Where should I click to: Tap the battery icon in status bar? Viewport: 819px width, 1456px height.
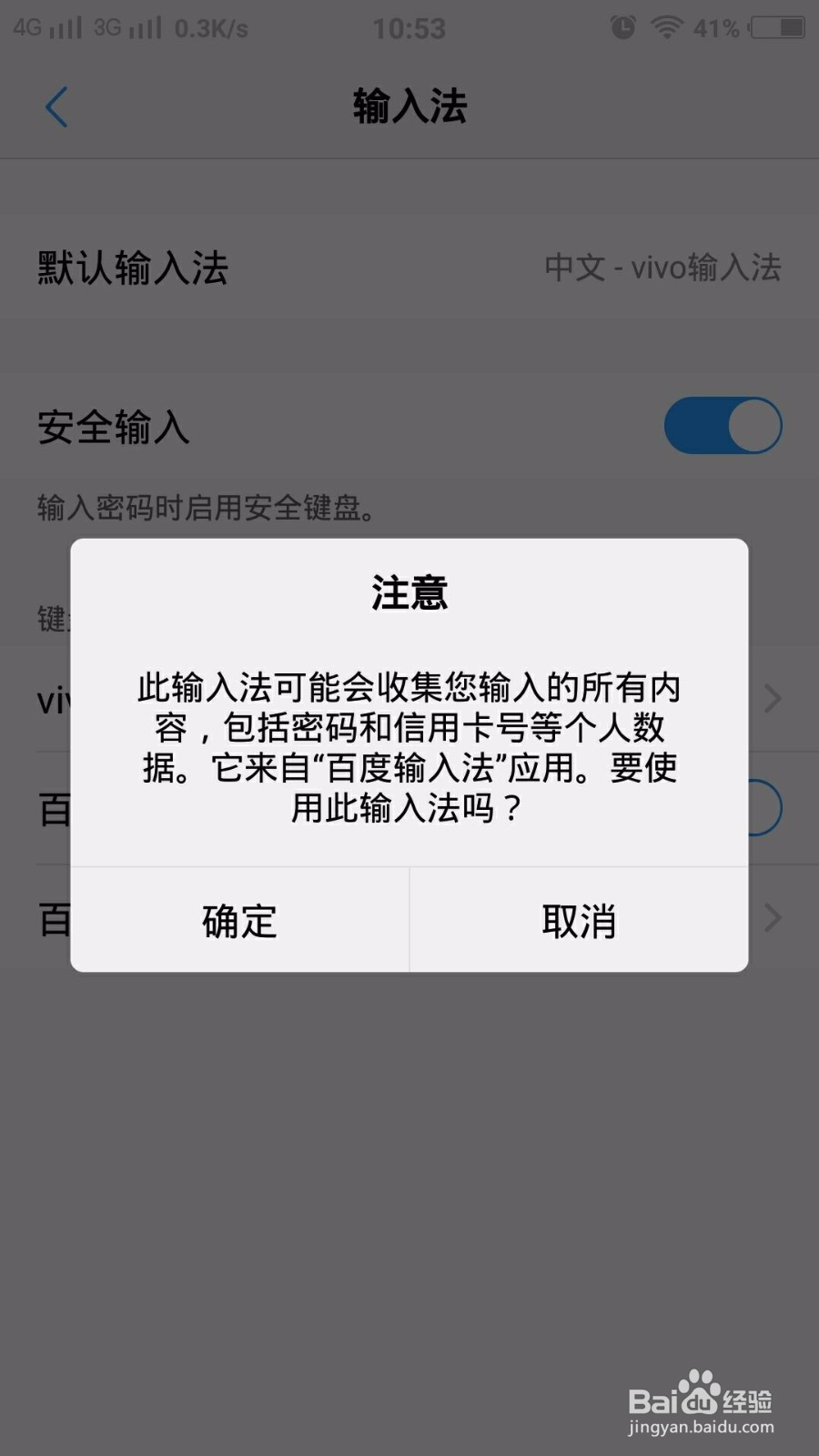pos(778,27)
